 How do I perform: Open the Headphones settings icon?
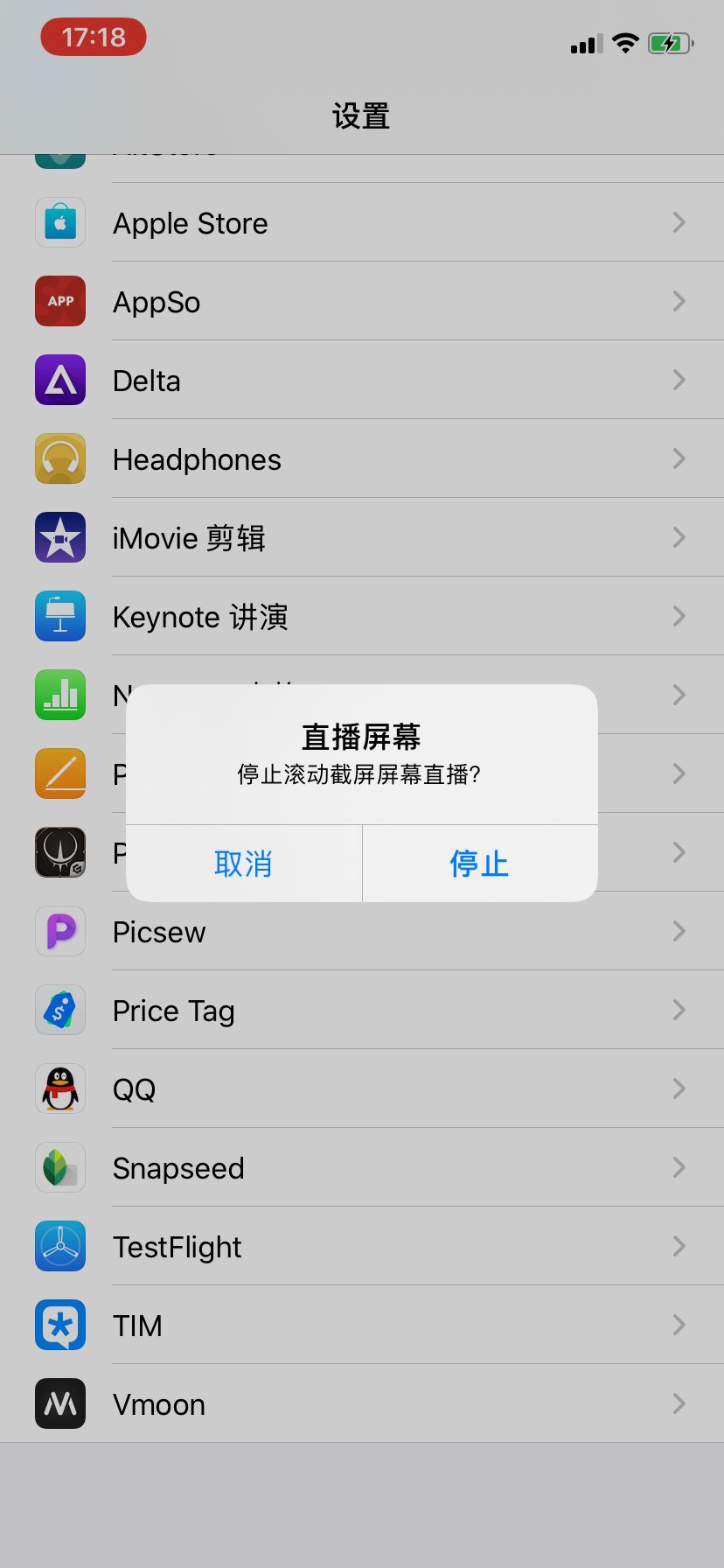59,458
